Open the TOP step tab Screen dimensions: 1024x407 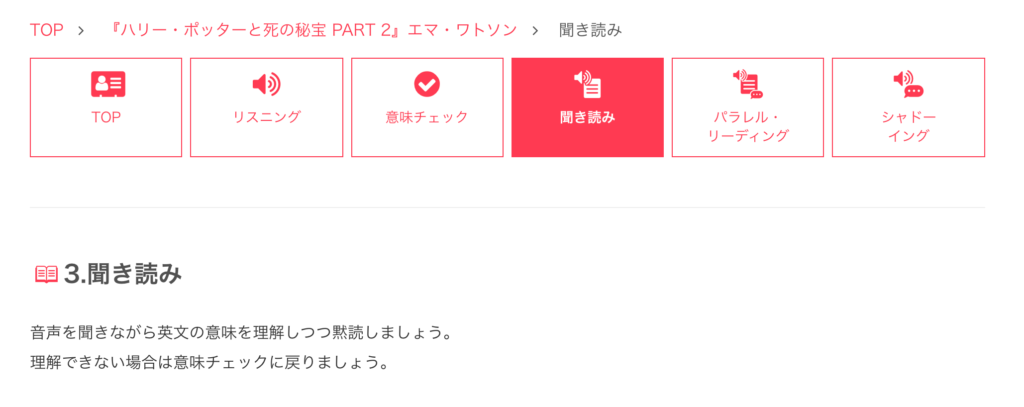106,107
